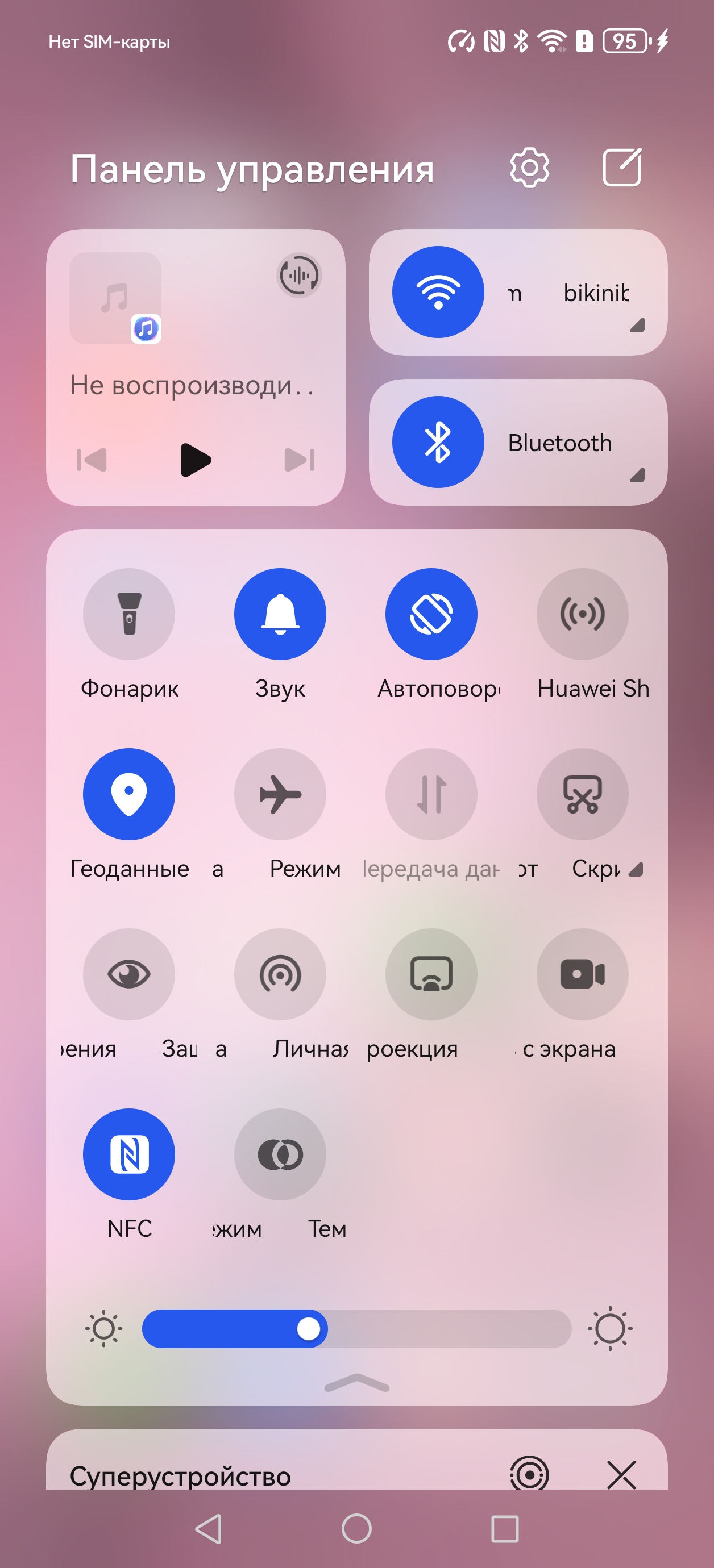Turn off the Wi-Fi toggle
The width and height of the screenshot is (714, 1568).
click(438, 292)
